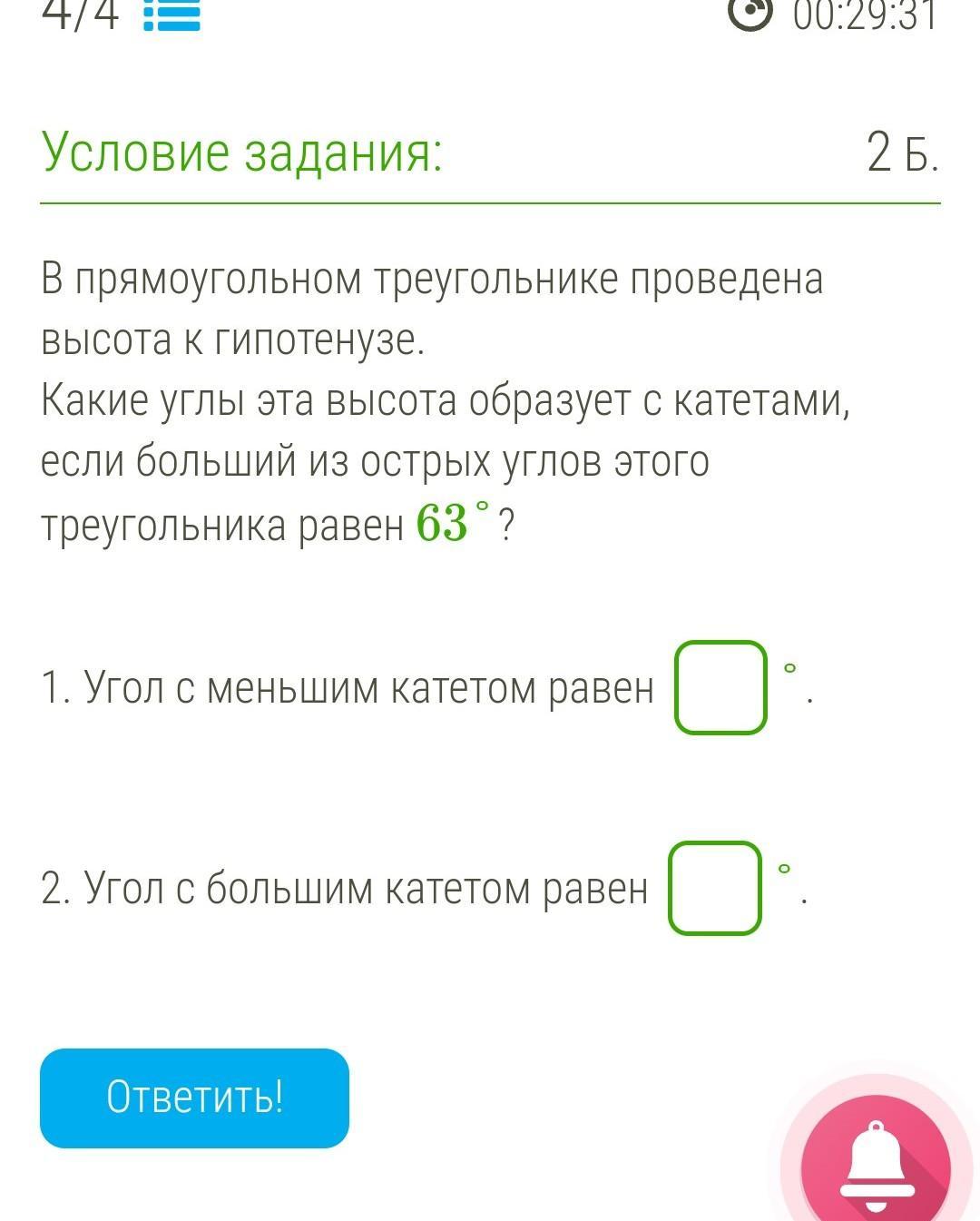This screenshot has height=1221, width=980.
Task: Open the pink notifications bell
Action: (876, 1166)
